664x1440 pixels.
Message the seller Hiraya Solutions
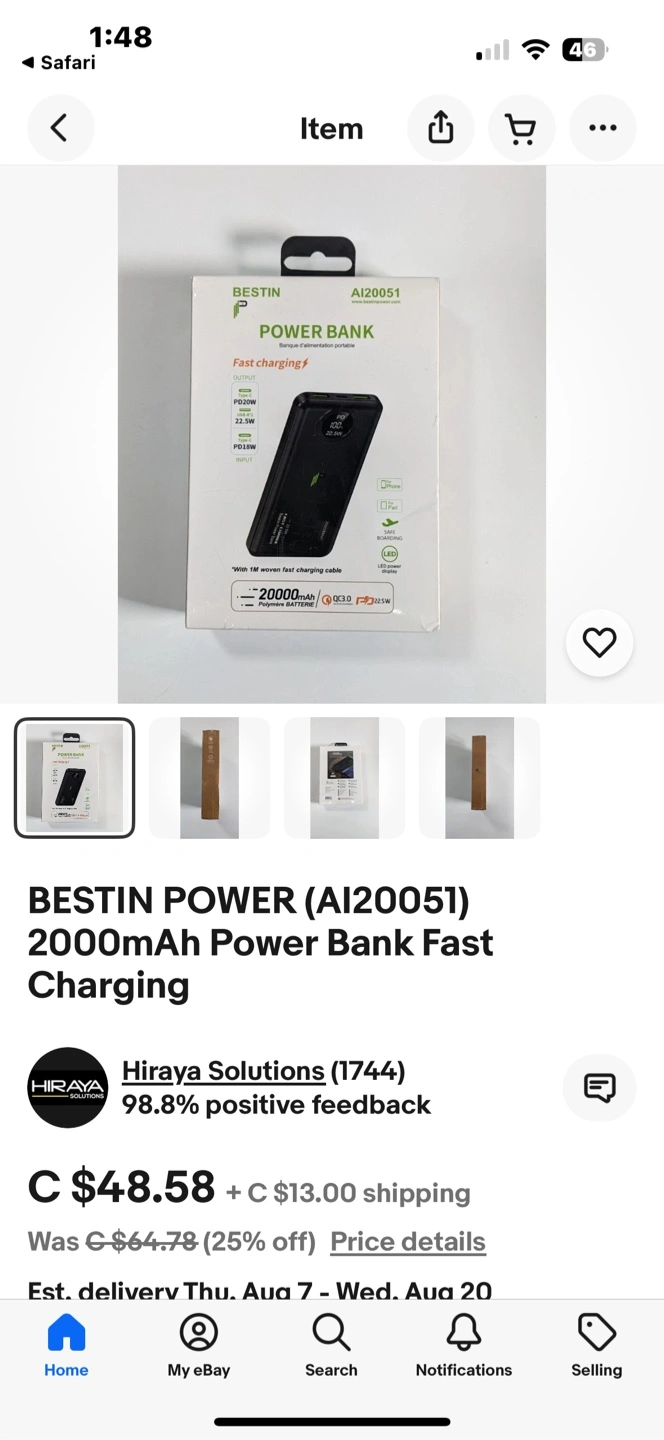tap(599, 1087)
